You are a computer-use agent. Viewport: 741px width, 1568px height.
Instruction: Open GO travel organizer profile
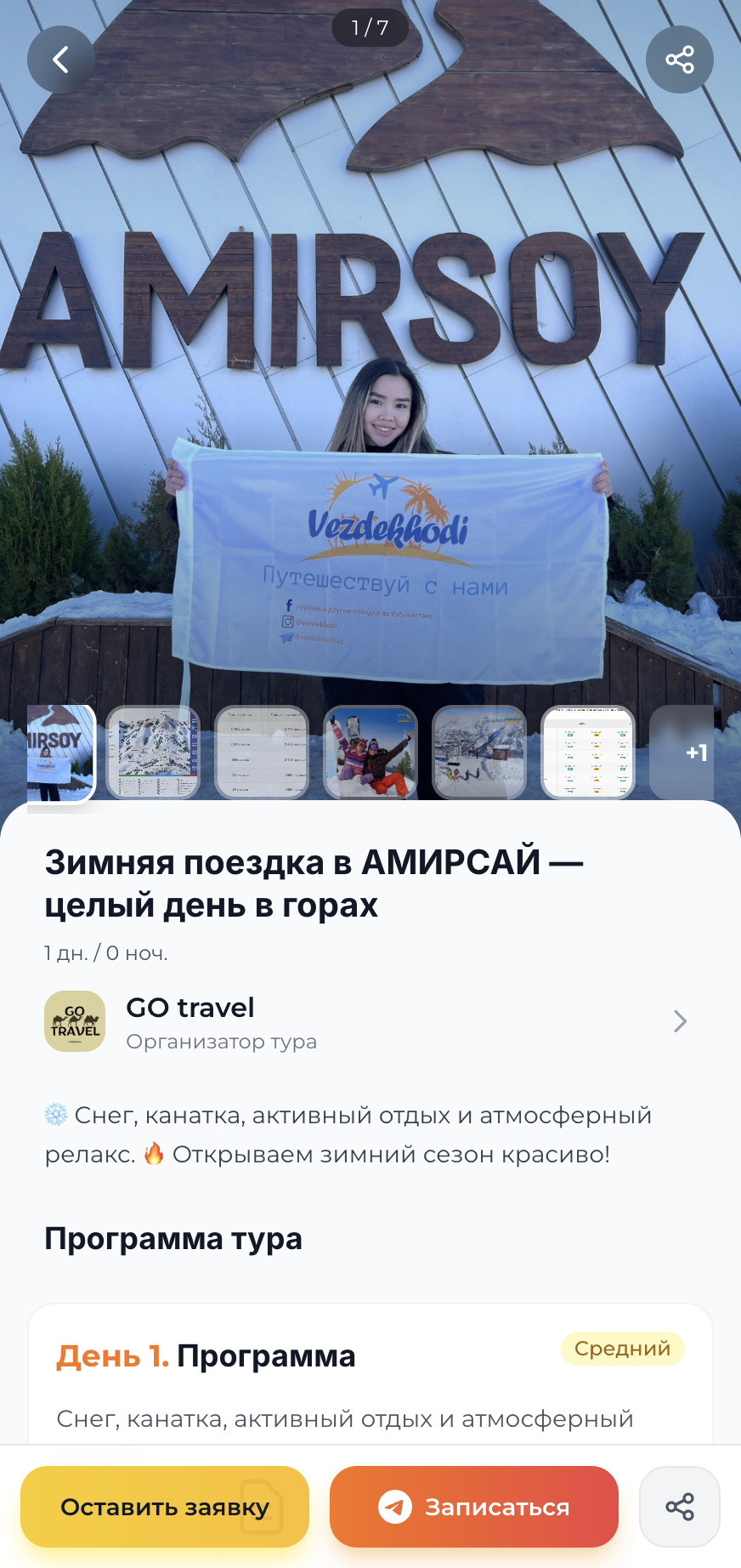[x=365, y=1021]
